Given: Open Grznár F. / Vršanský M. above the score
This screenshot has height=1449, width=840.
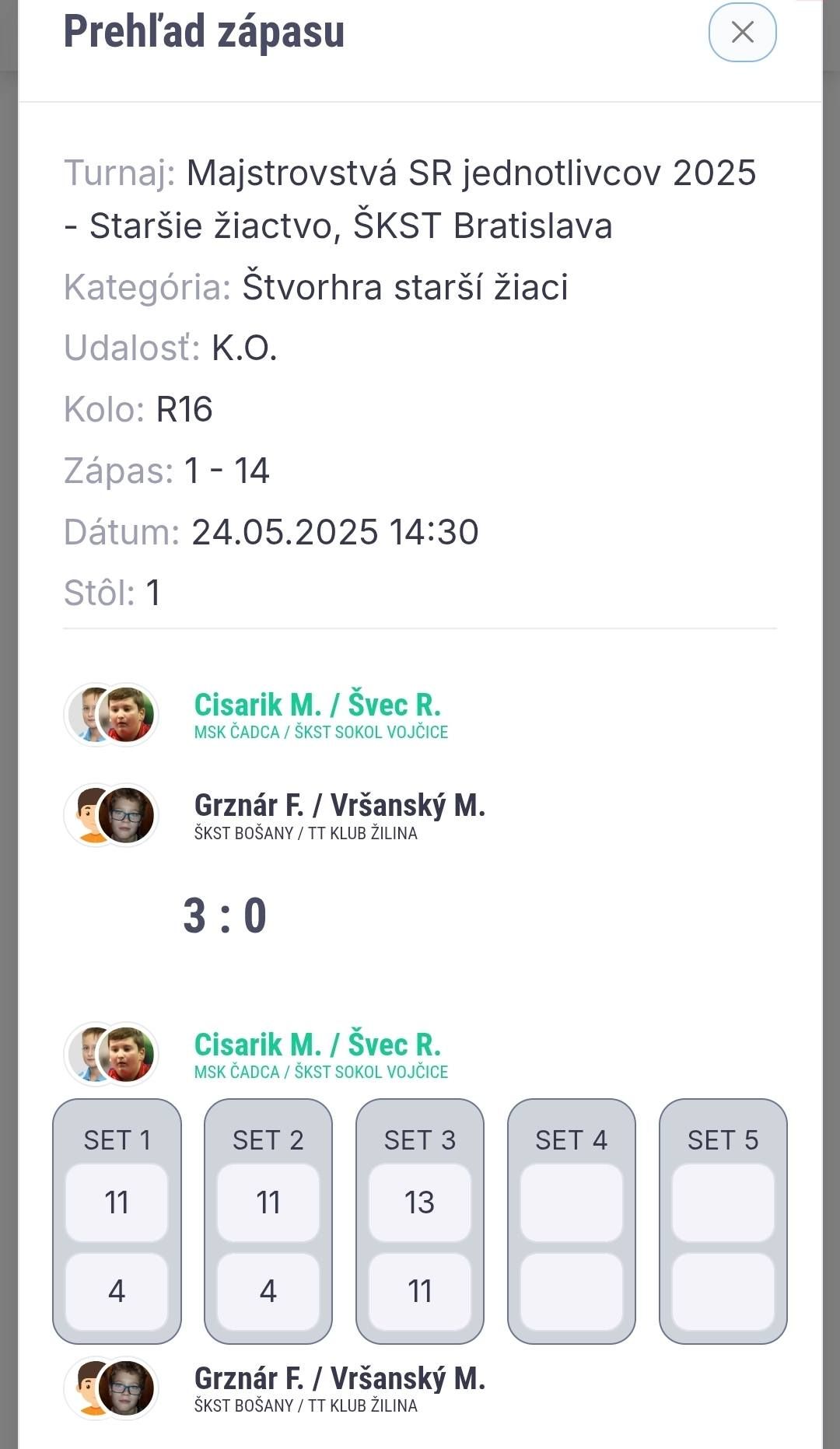Looking at the screenshot, I should tap(339, 806).
